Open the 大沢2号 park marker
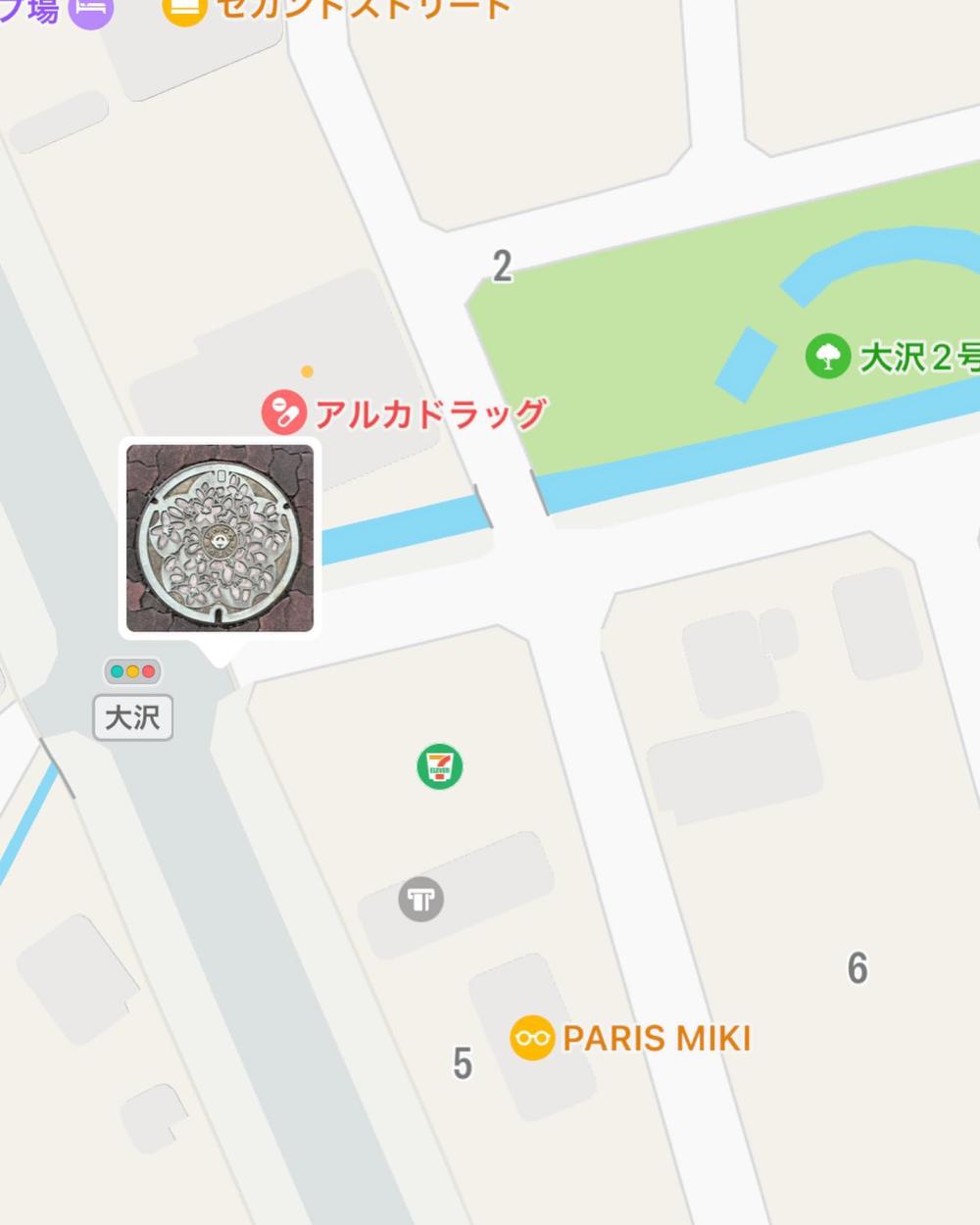 [827, 357]
